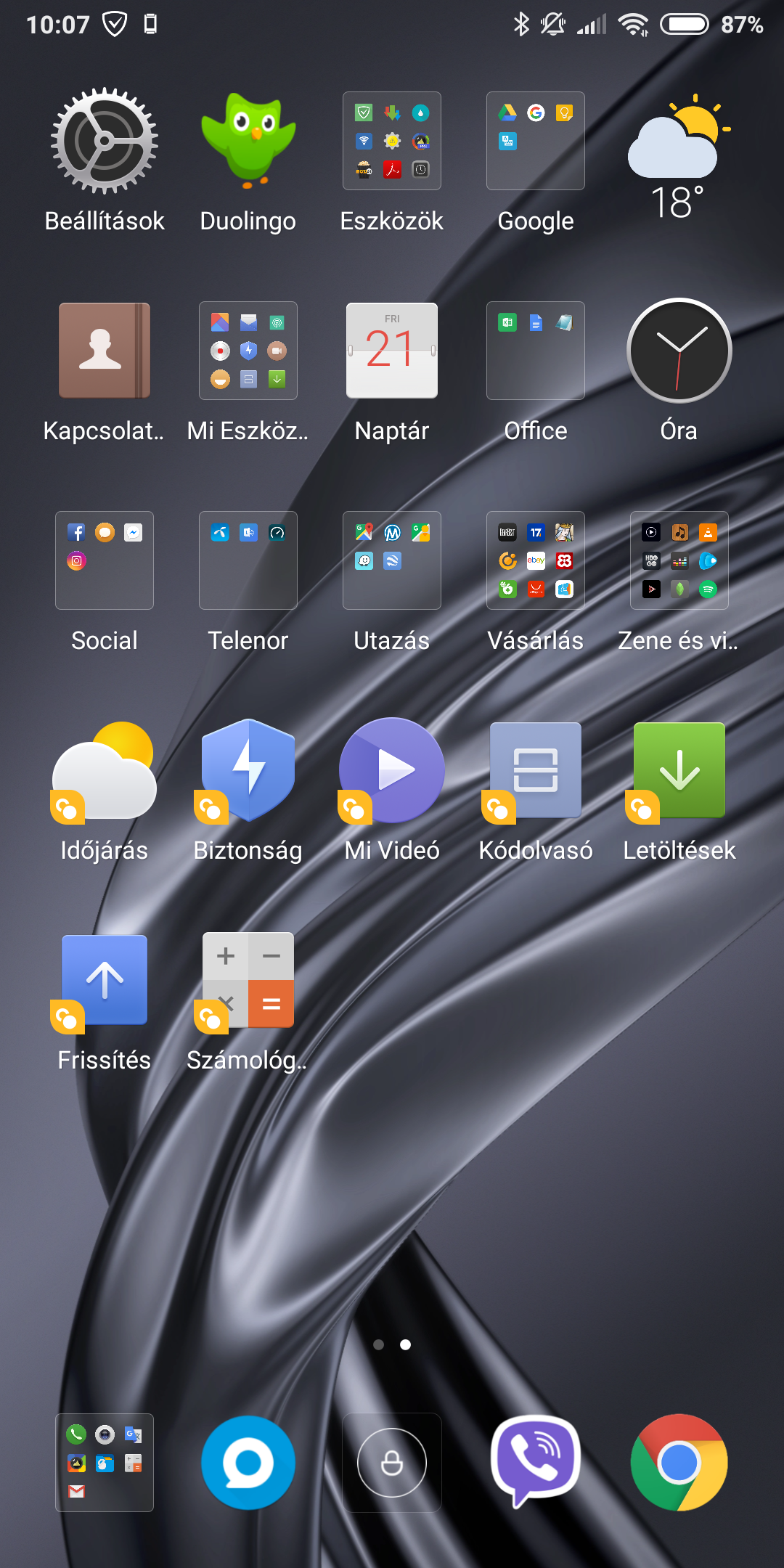Open the Google folder
The width and height of the screenshot is (784, 1568).
pyautogui.click(x=536, y=142)
